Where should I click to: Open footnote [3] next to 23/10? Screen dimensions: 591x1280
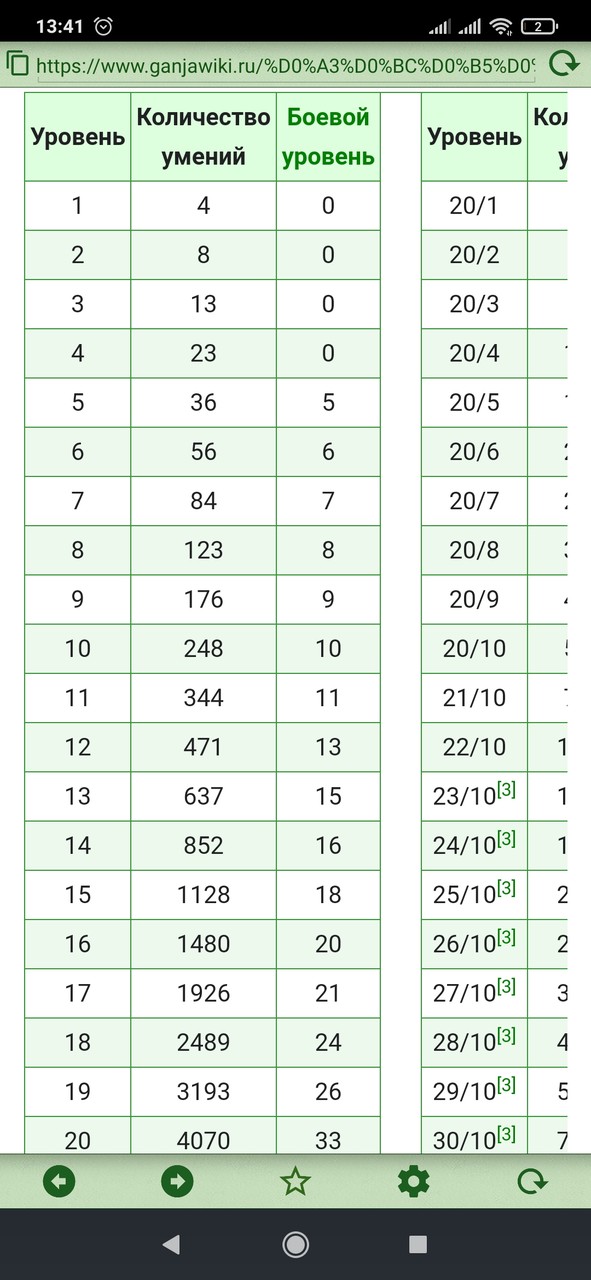point(506,790)
